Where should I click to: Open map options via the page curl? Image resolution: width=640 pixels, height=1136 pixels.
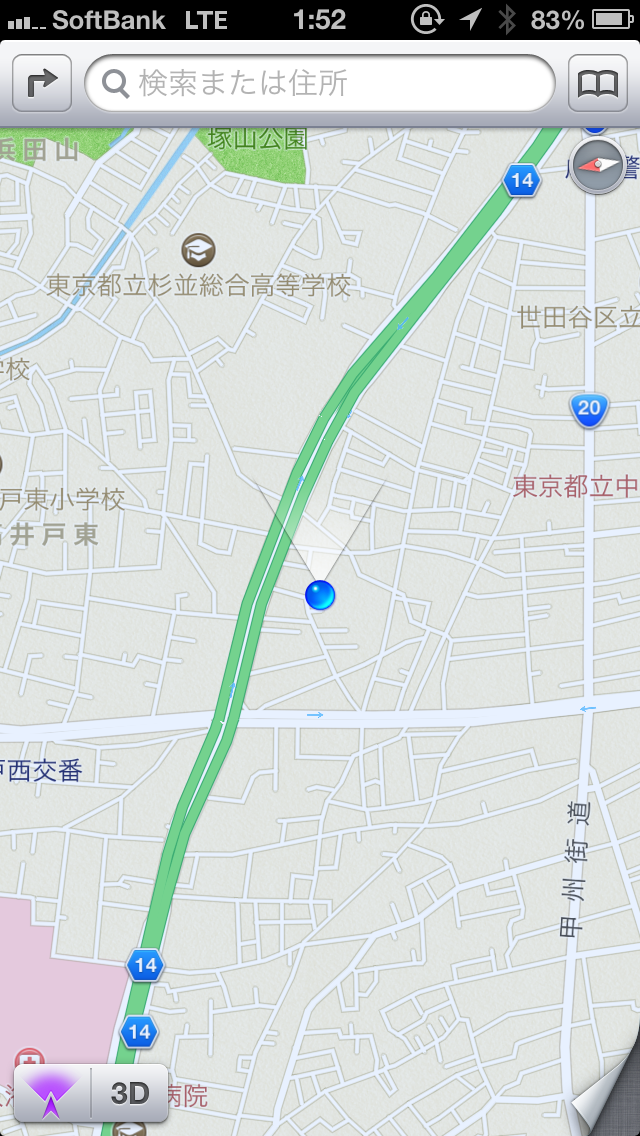coord(607,1095)
